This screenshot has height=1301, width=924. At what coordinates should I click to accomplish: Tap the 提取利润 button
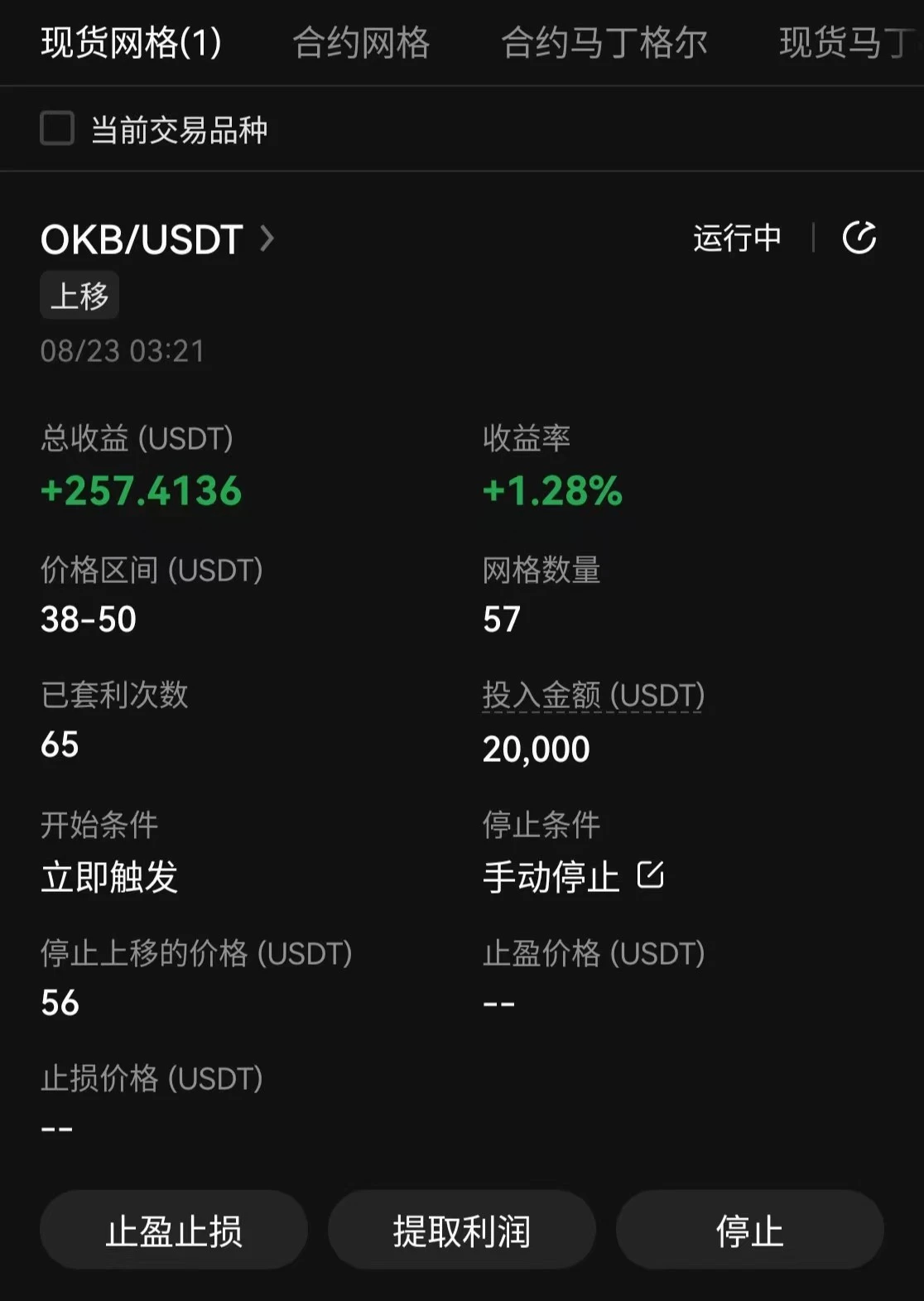pyautogui.click(x=461, y=1231)
